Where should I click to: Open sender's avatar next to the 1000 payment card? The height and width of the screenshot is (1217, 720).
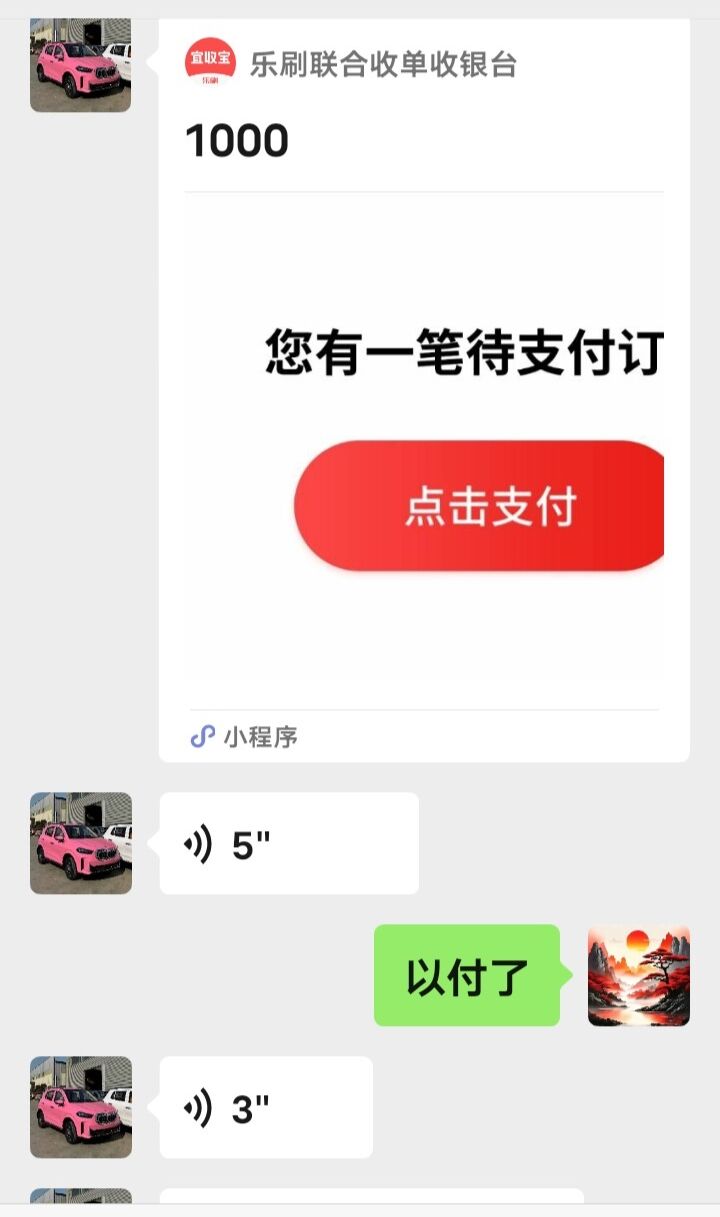point(81,66)
